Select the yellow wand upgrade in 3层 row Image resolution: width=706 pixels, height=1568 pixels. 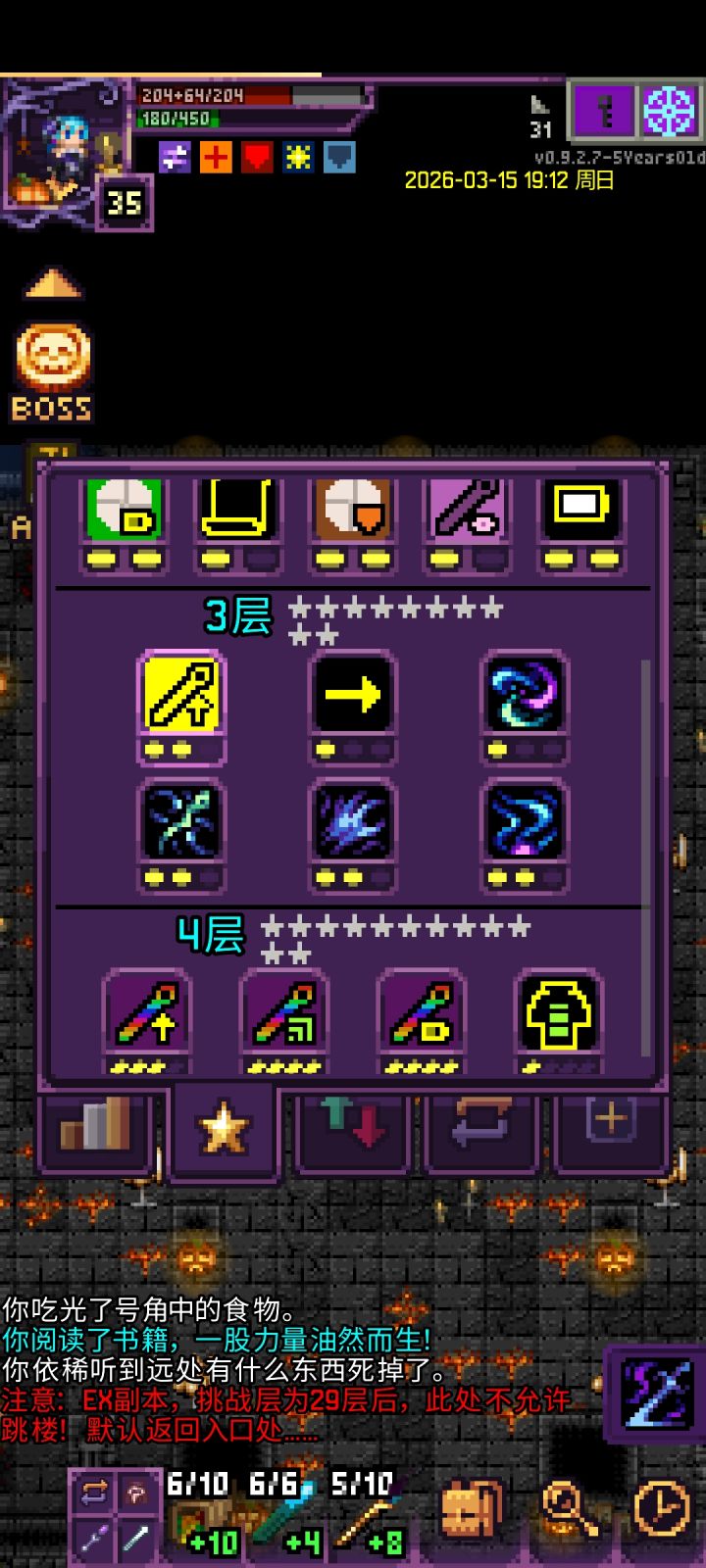[181, 693]
